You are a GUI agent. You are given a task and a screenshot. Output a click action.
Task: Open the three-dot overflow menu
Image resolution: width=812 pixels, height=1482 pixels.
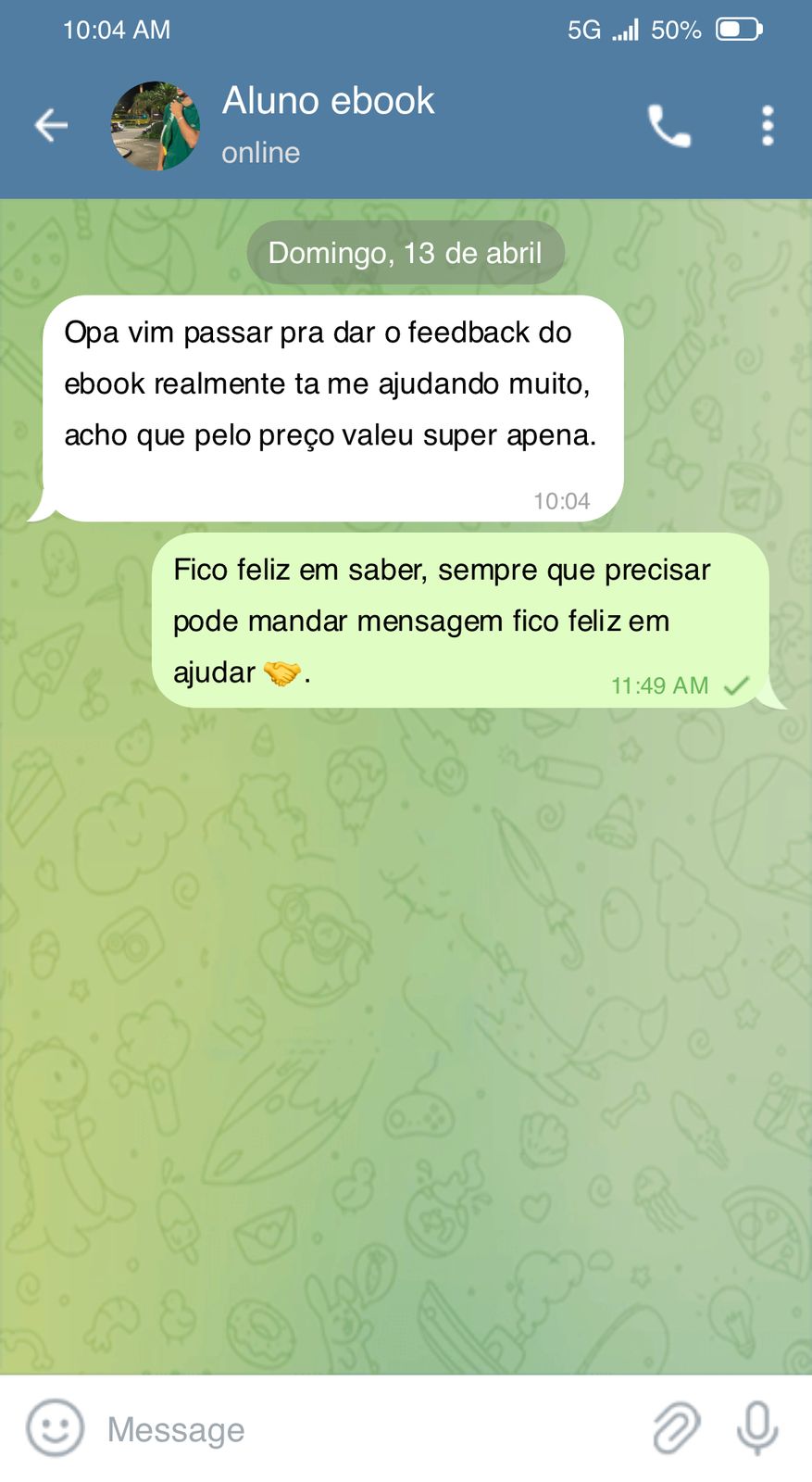click(767, 126)
